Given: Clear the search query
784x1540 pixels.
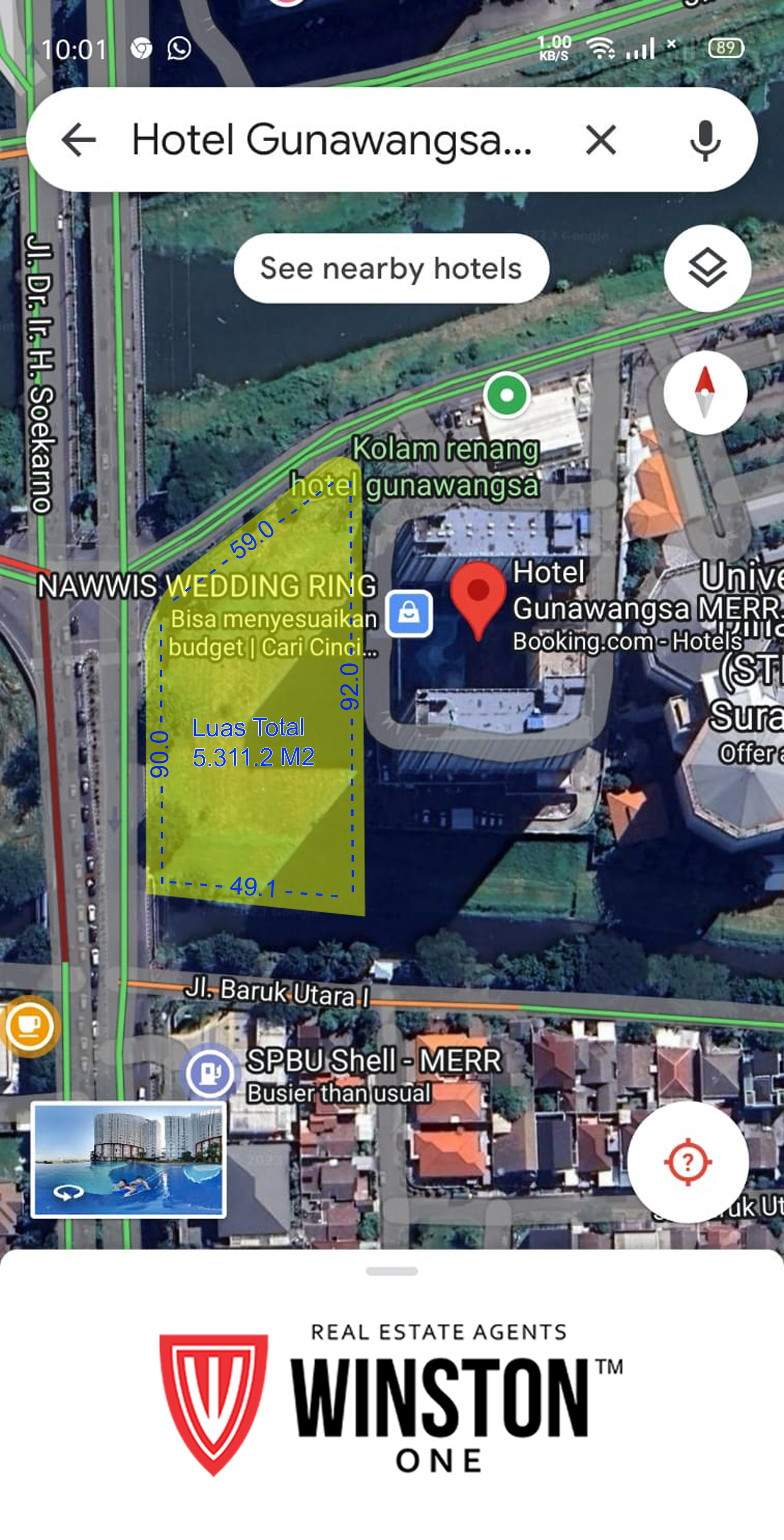Looking at the screenshot, I should pos(601,140).
